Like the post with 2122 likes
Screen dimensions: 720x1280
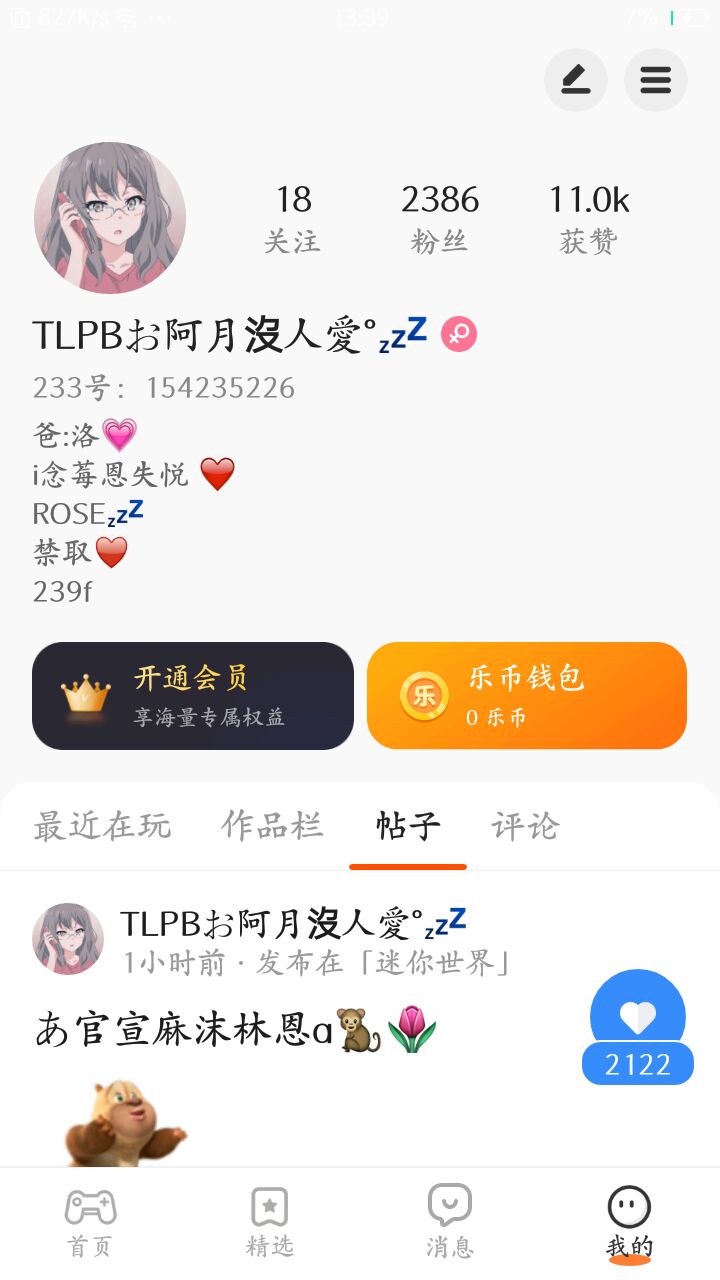638,1018
